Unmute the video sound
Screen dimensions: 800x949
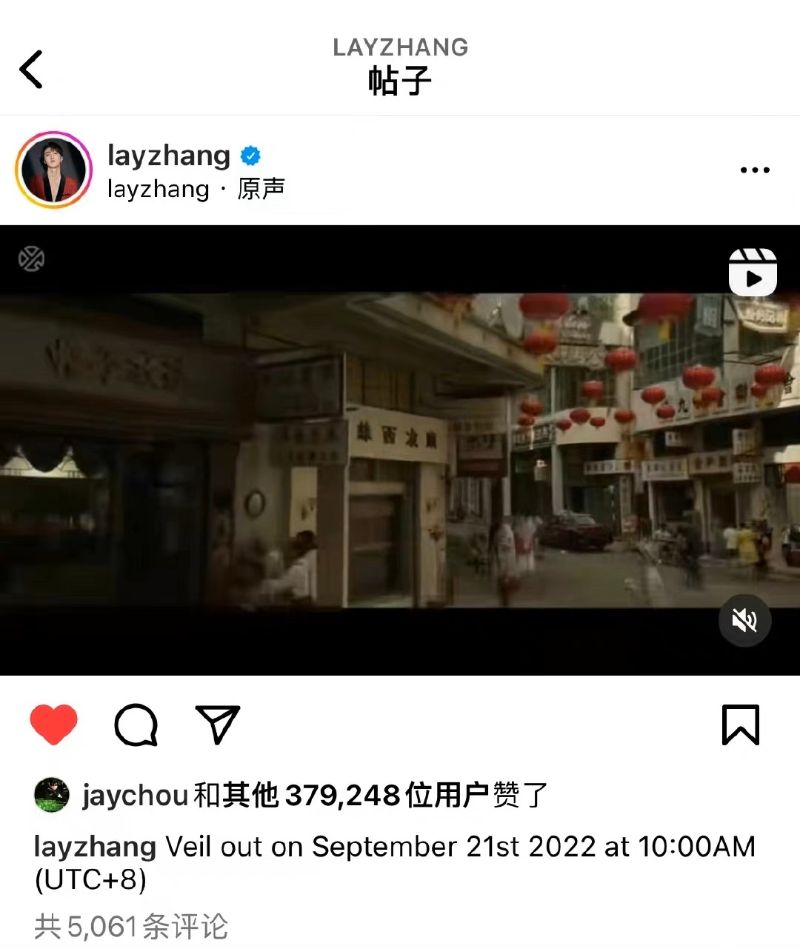(744, 621)
